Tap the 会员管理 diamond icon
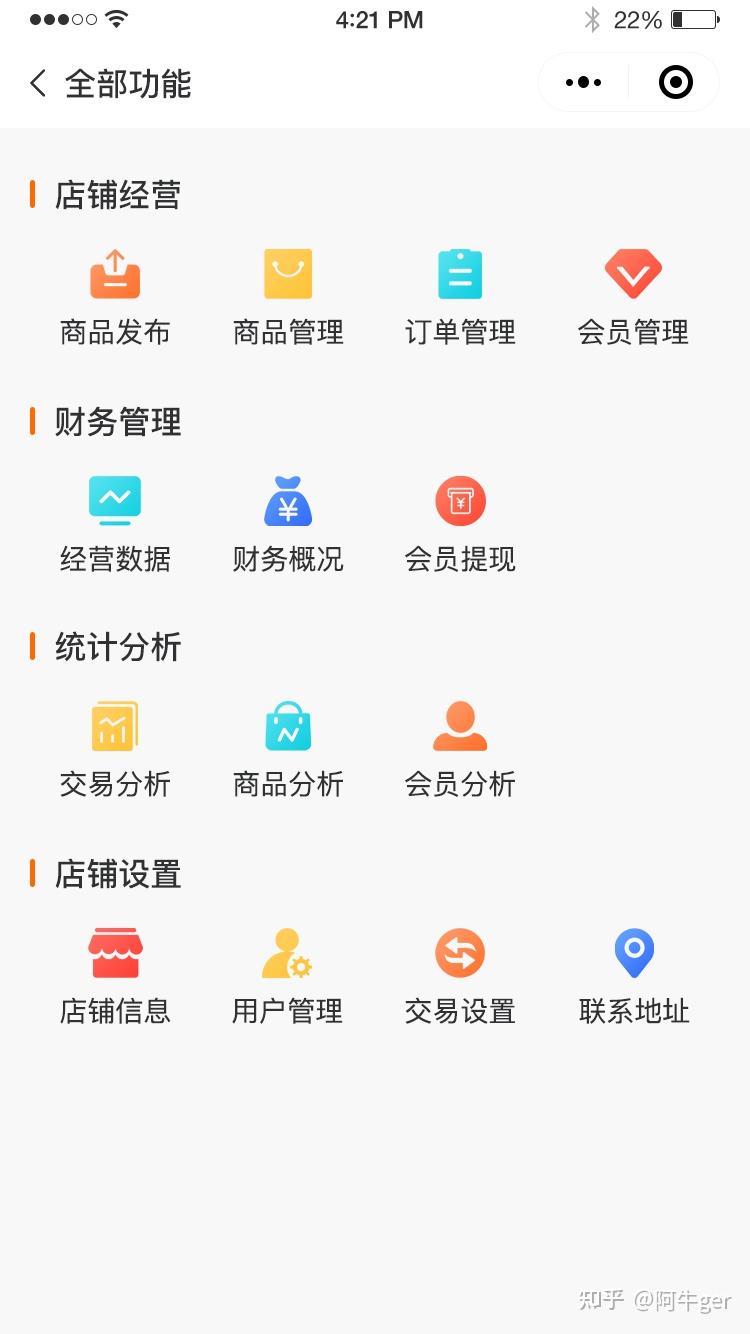750x1334 pixels. point(633,273)
